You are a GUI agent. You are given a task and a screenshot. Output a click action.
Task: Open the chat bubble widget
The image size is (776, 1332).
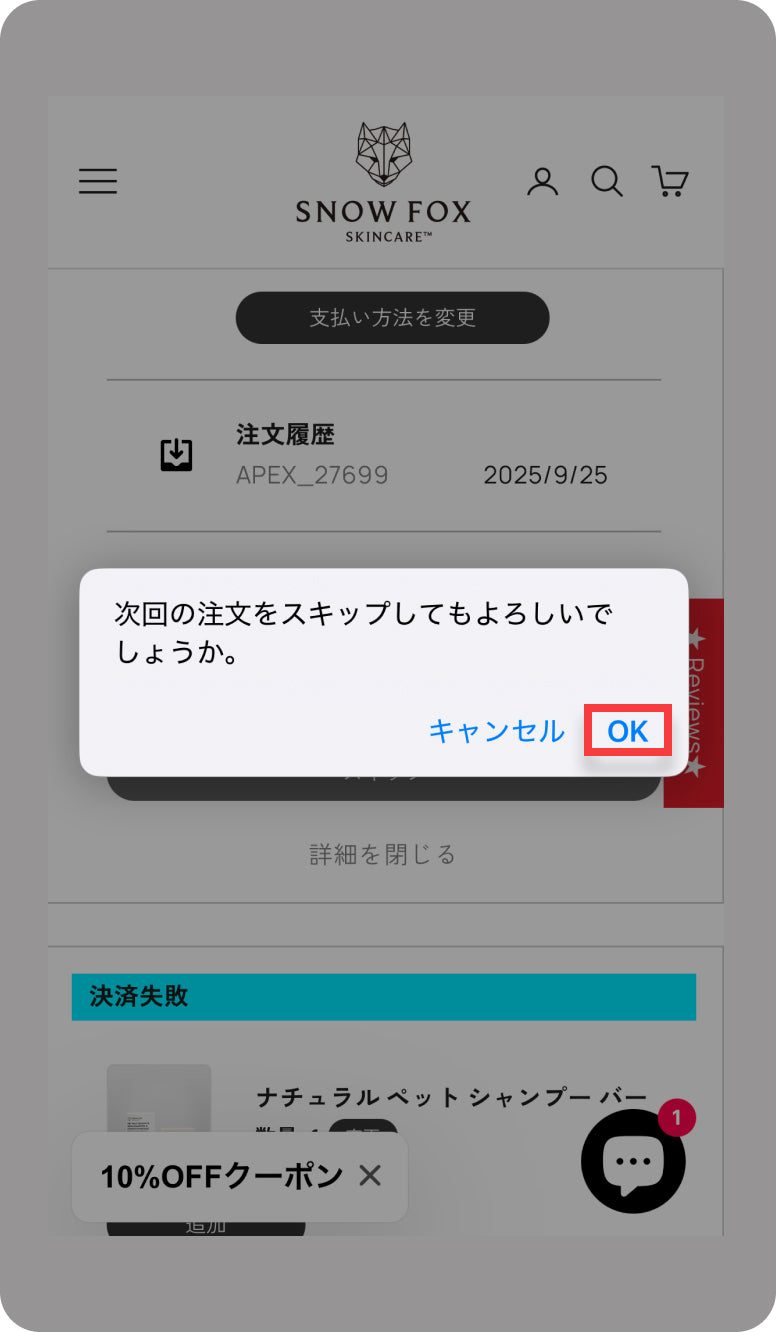click(633, 1162)
